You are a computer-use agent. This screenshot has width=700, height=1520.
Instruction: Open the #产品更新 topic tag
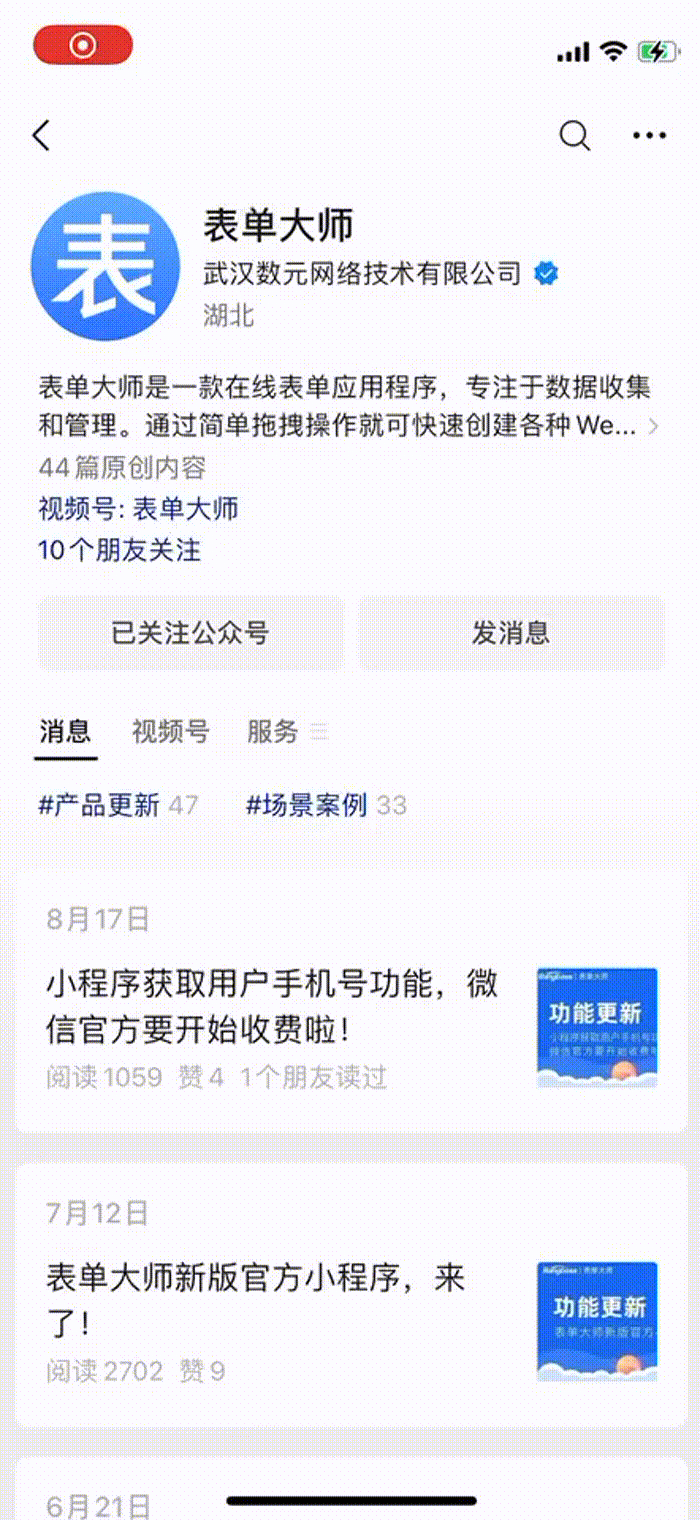click(x=118, y=805)
